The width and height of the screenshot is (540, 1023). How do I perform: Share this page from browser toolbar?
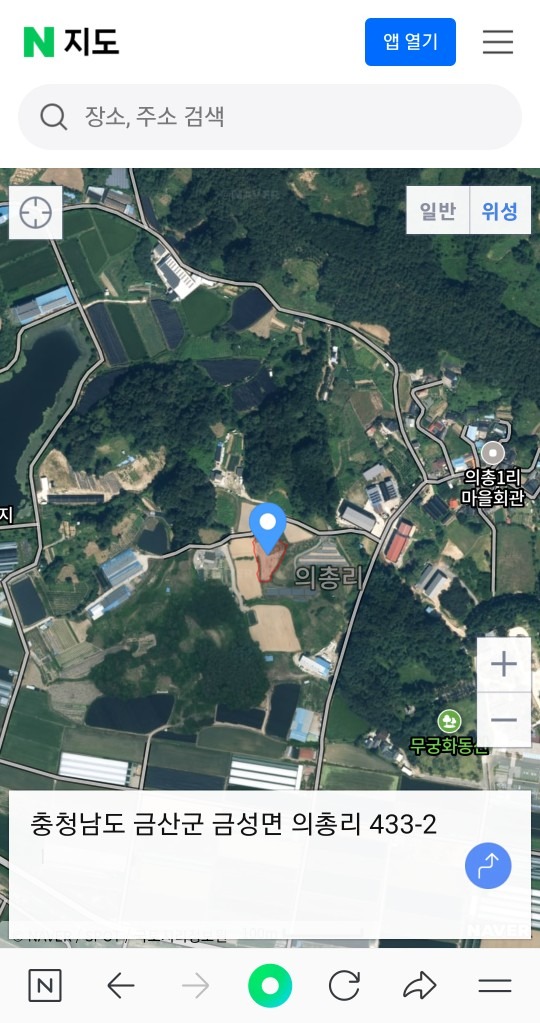pyautogui.click(x=419, y=985)
